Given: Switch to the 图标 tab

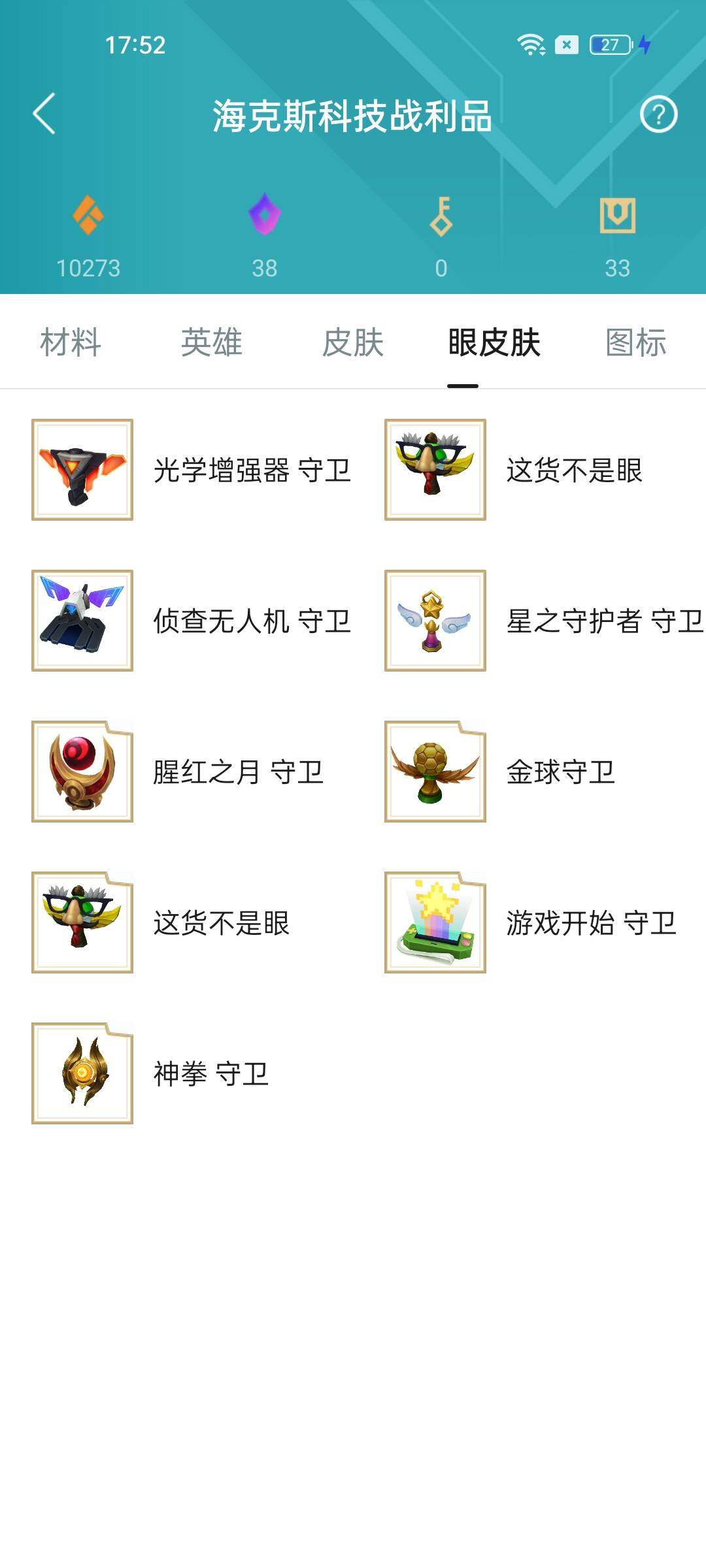Looking at the screenshot, I should [635, 342].
